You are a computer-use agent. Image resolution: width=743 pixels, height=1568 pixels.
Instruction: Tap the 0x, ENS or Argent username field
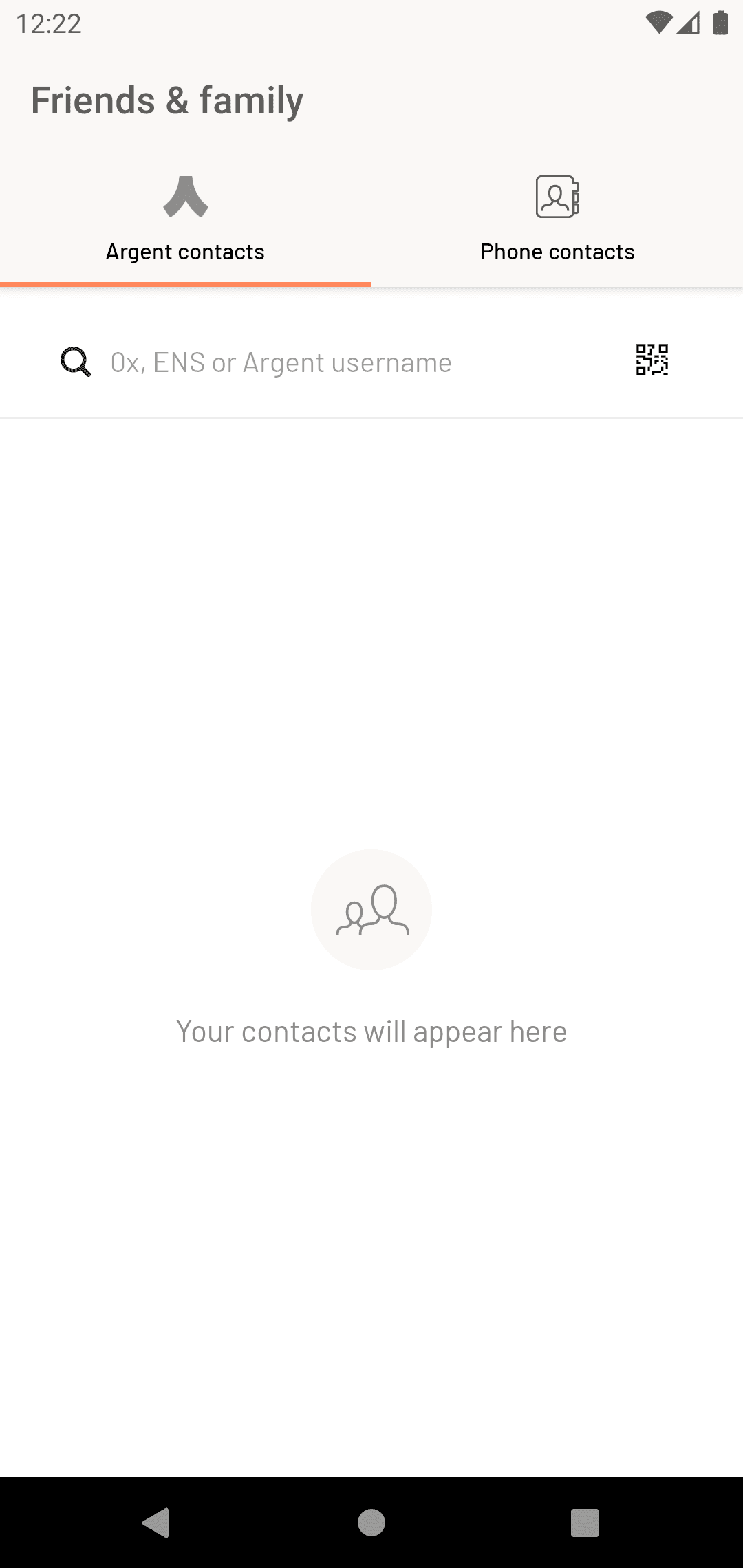(344, 362)
